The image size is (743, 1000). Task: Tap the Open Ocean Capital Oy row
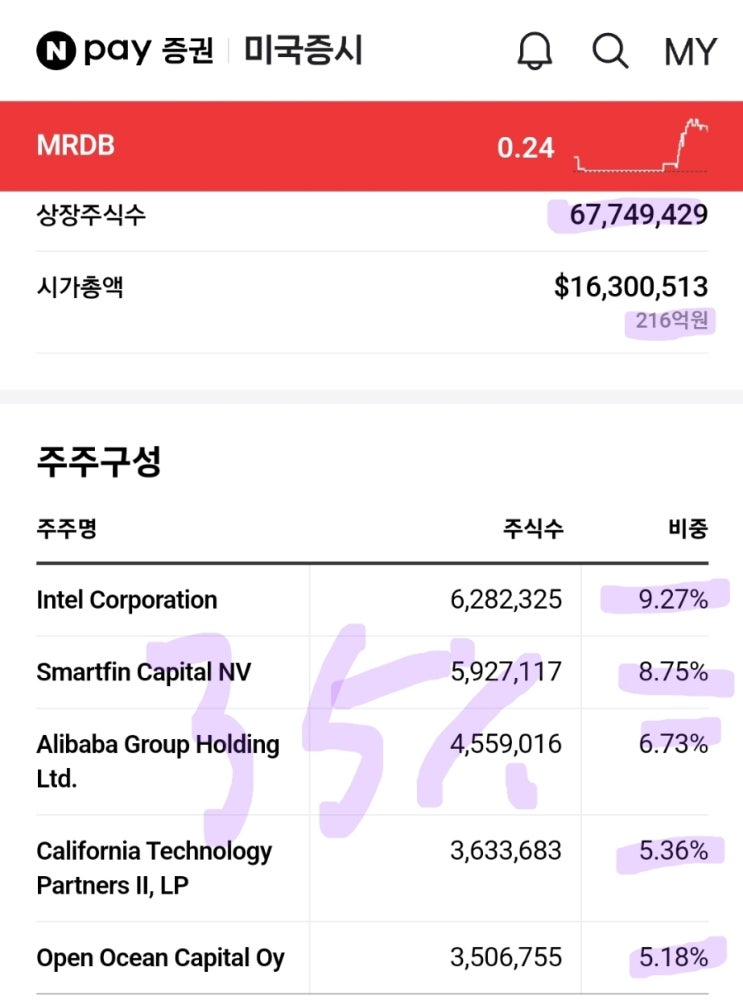pos(159,957)
